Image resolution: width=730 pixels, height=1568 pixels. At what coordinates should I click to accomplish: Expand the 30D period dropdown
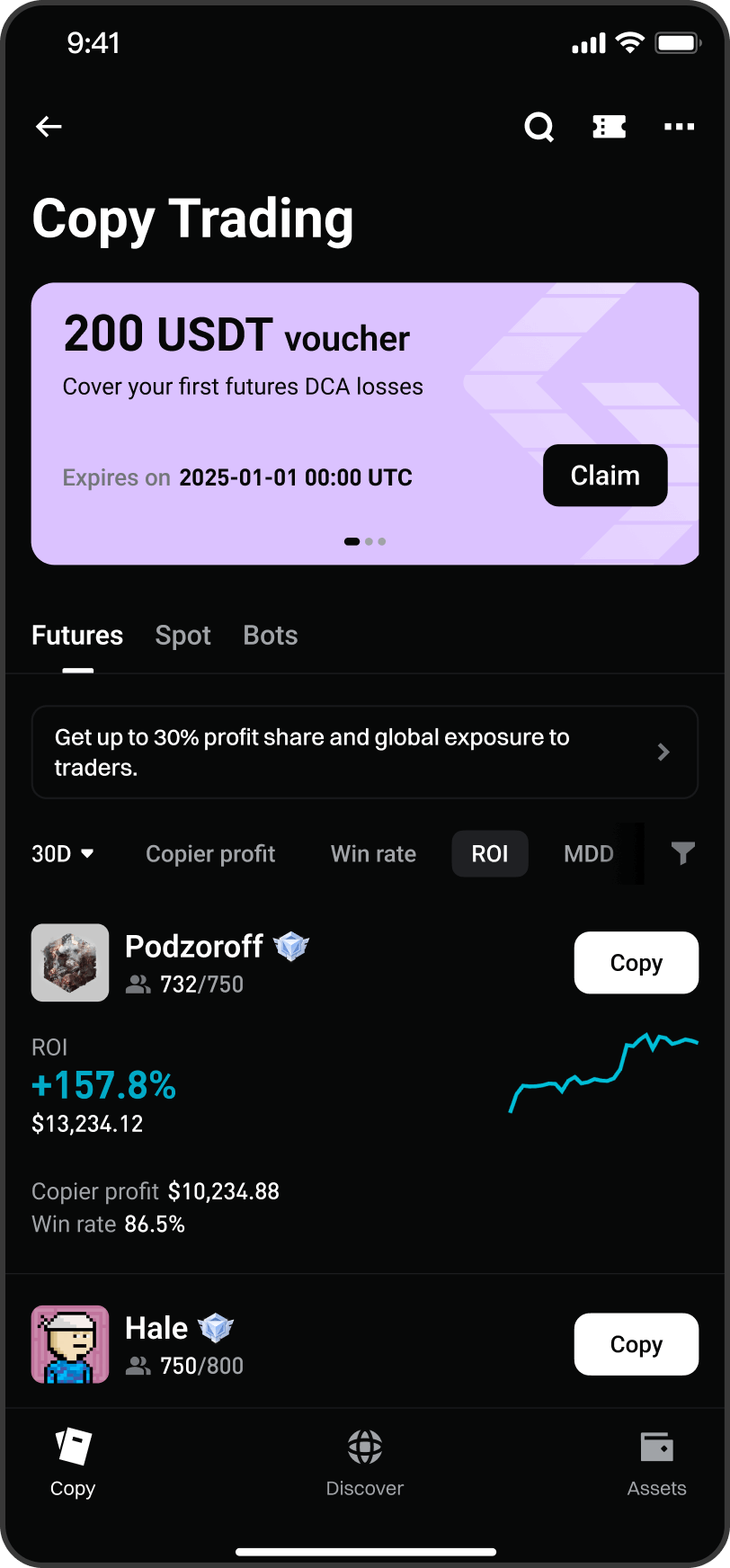click(x=63, y=853)
